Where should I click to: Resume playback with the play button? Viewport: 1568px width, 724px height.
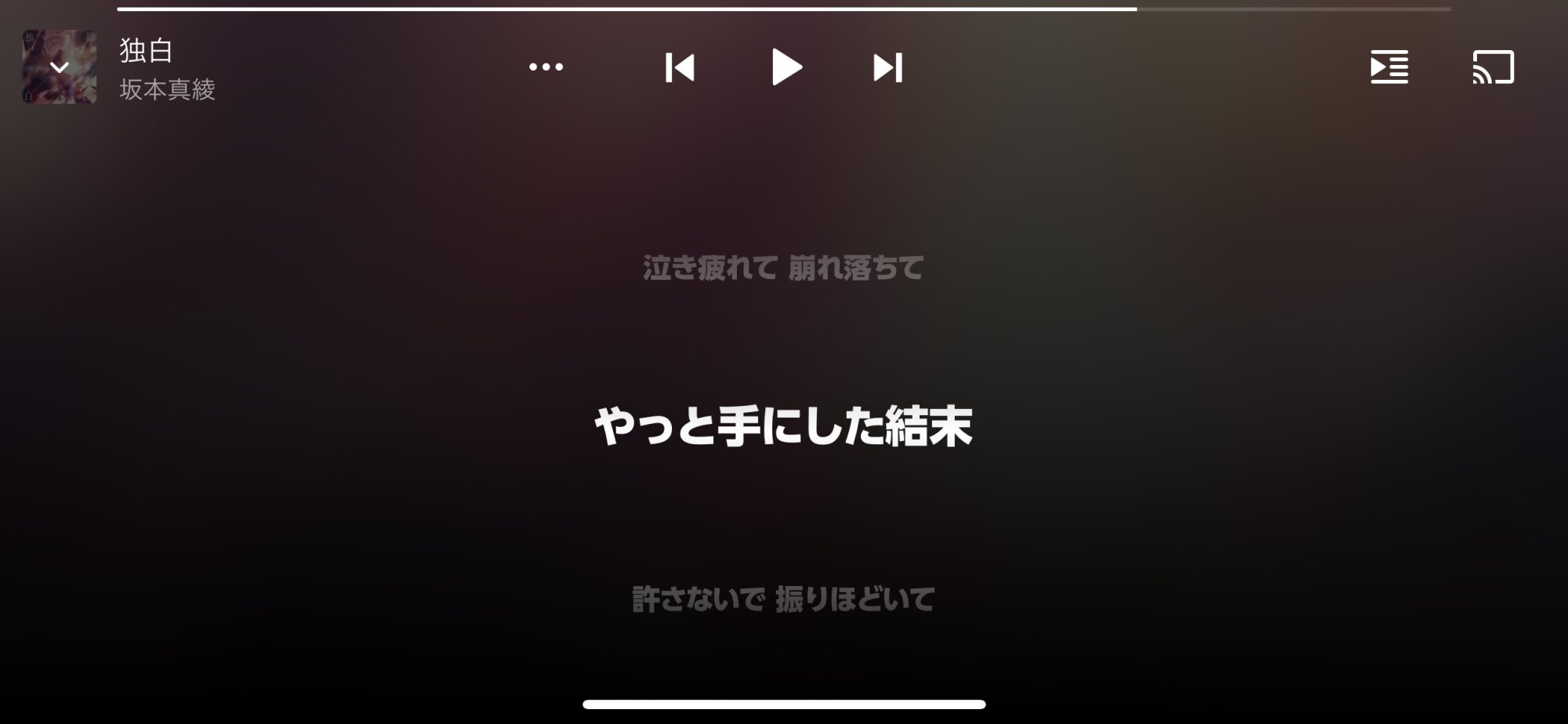click(786, 67)
